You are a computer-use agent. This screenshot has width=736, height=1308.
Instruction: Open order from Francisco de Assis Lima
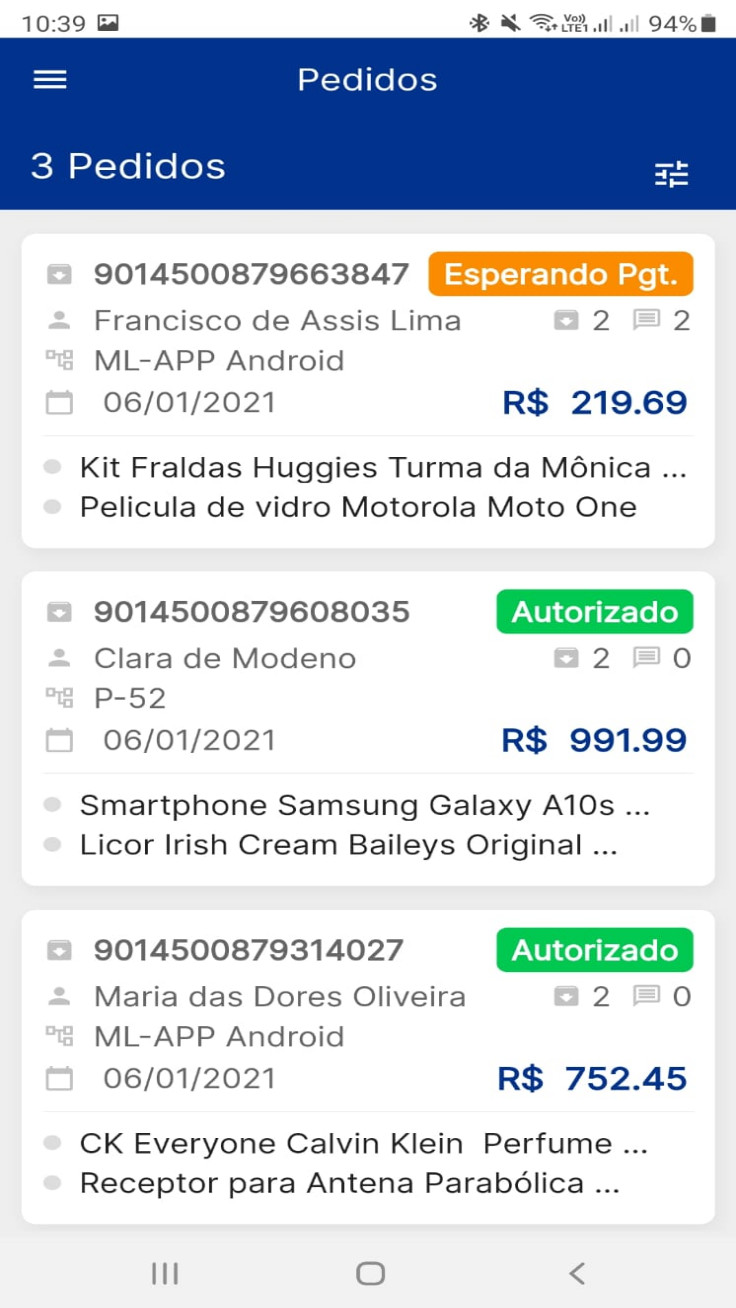coord(368,391)
